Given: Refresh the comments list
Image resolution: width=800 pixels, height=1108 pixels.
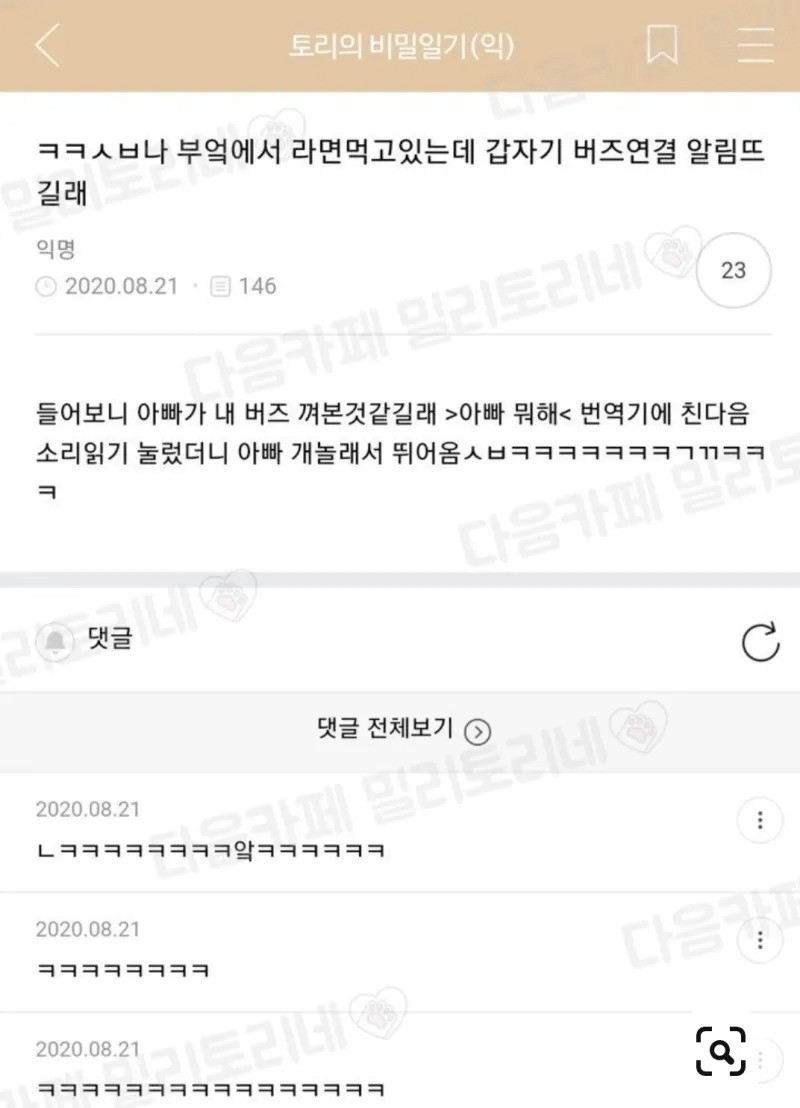Looking at the screenshot, I should [x=760, y=642].
